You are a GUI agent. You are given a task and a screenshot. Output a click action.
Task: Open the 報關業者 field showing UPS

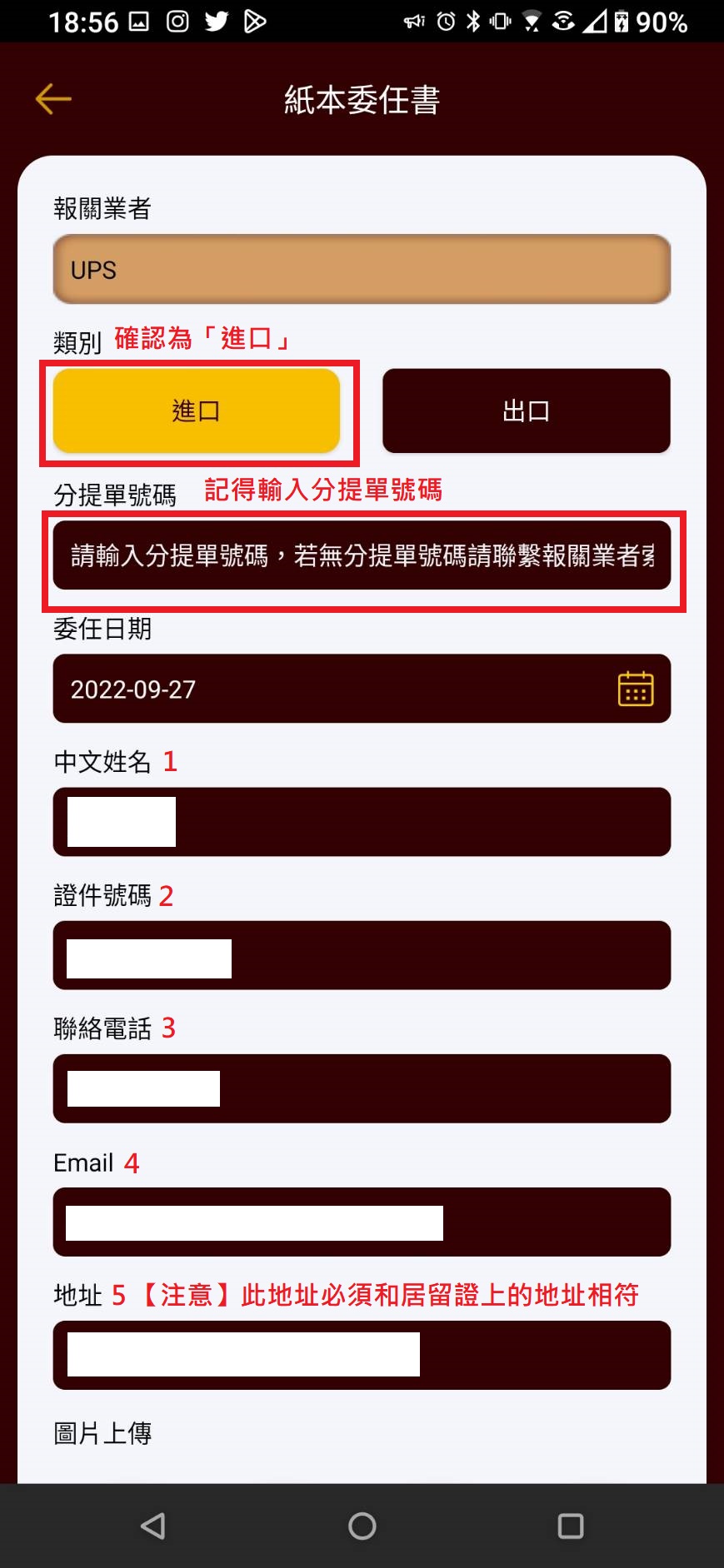[x=362, y=269]
